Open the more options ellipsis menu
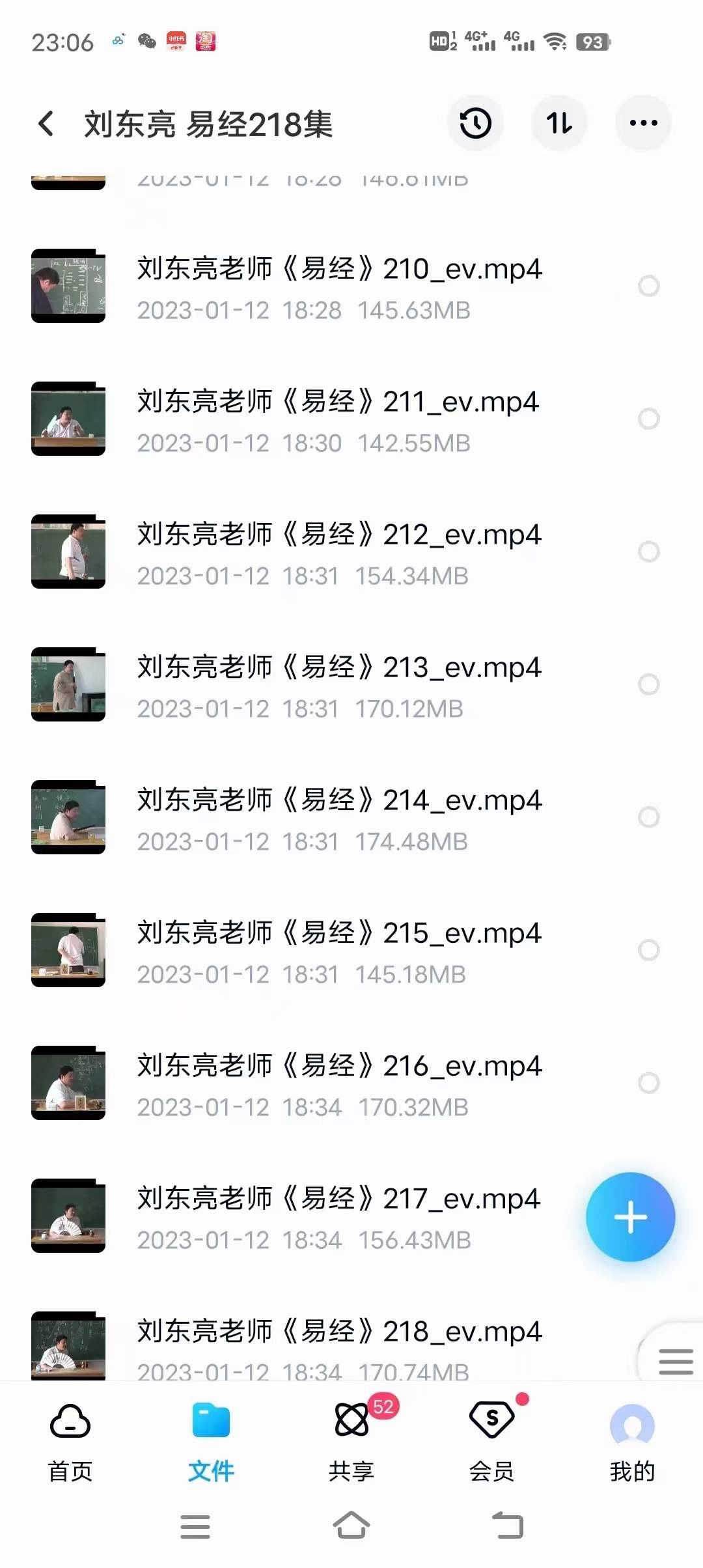The image size is (703, 1568). click(x=643, y=123)
